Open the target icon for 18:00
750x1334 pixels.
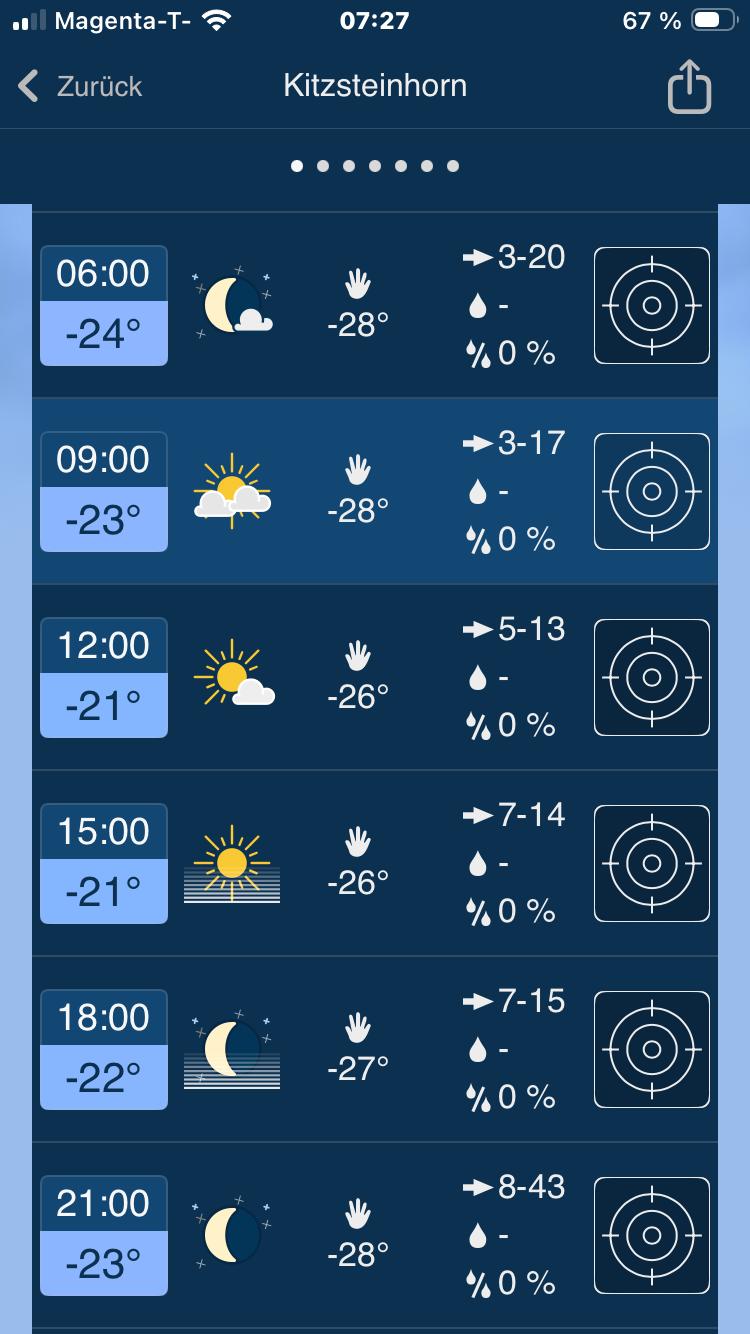[652, 1049]
